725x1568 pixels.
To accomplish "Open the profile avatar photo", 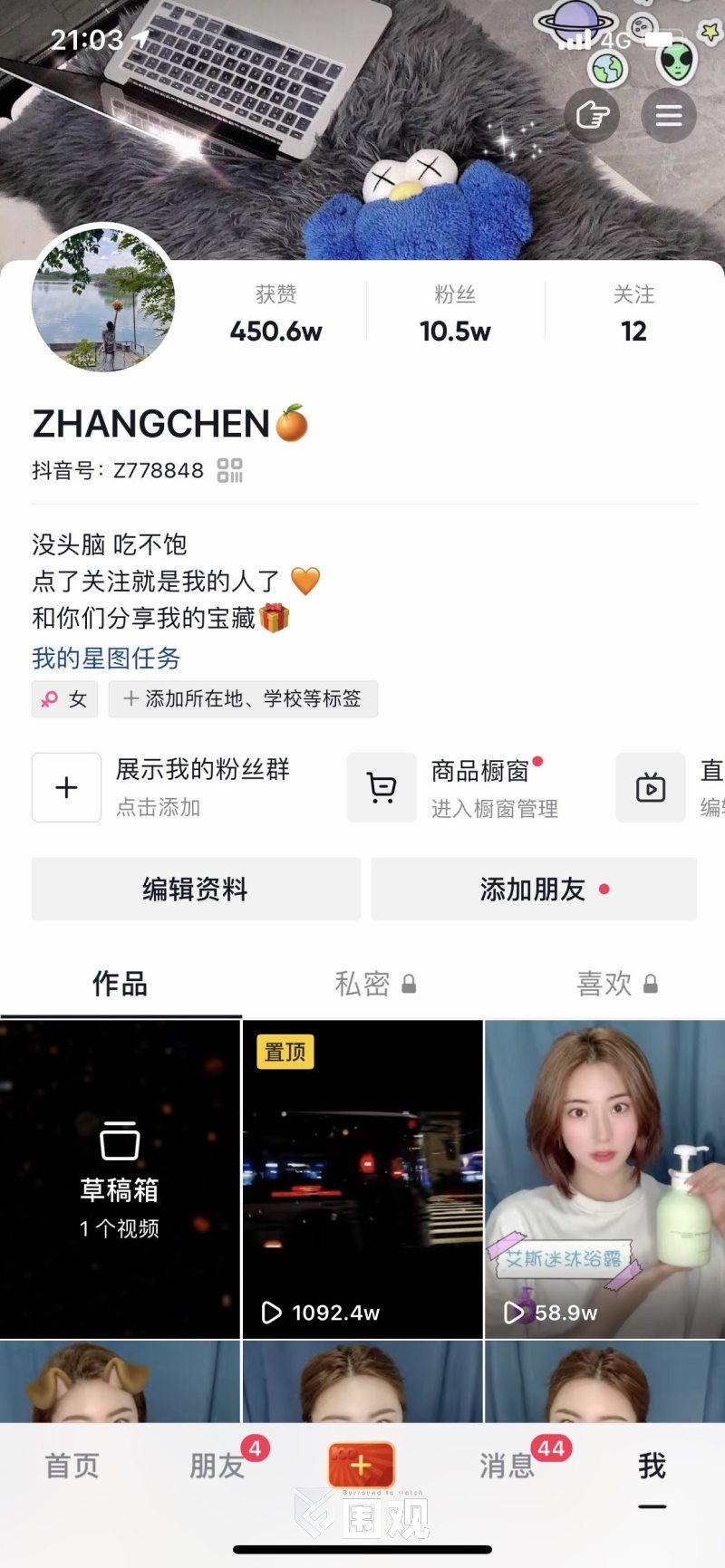I will 103,301.
